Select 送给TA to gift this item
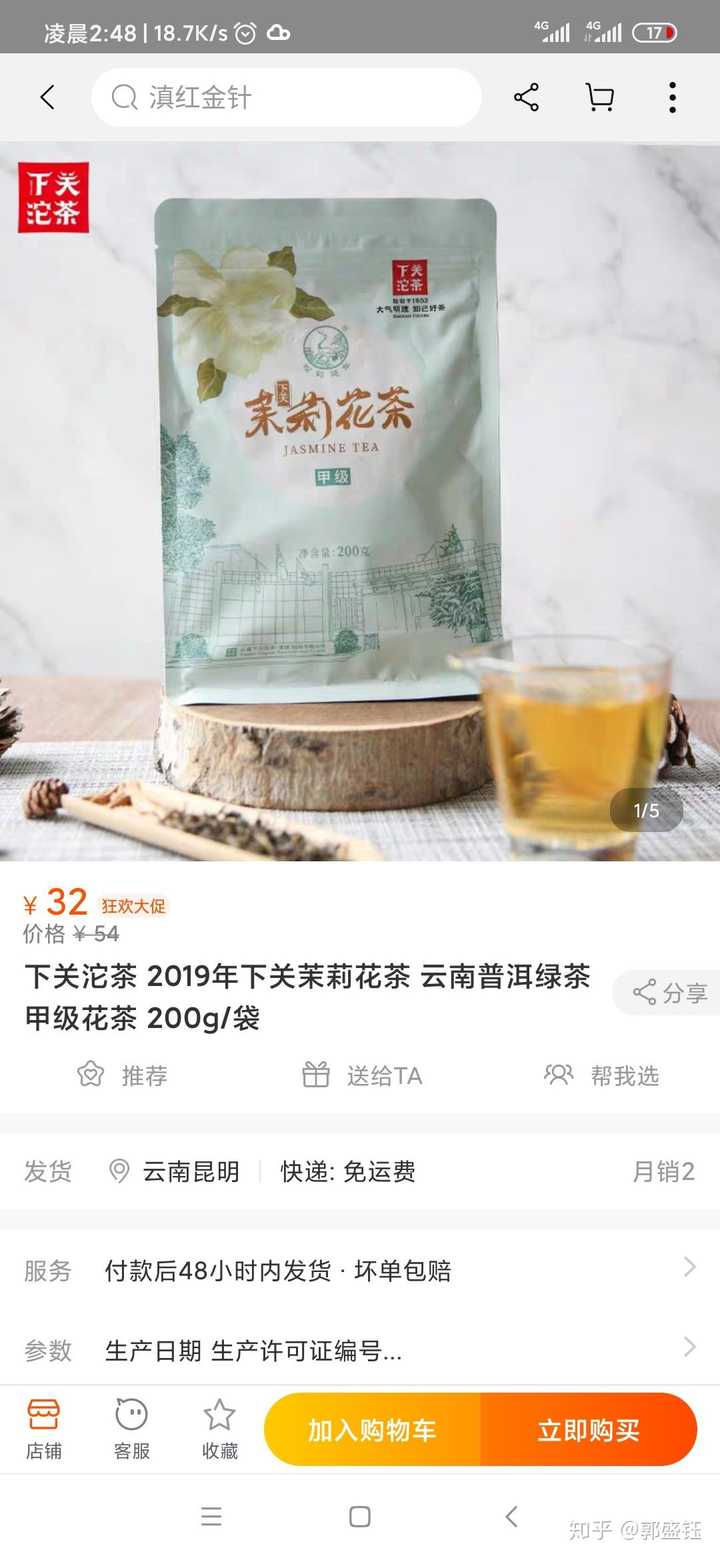 (362, 1076)
